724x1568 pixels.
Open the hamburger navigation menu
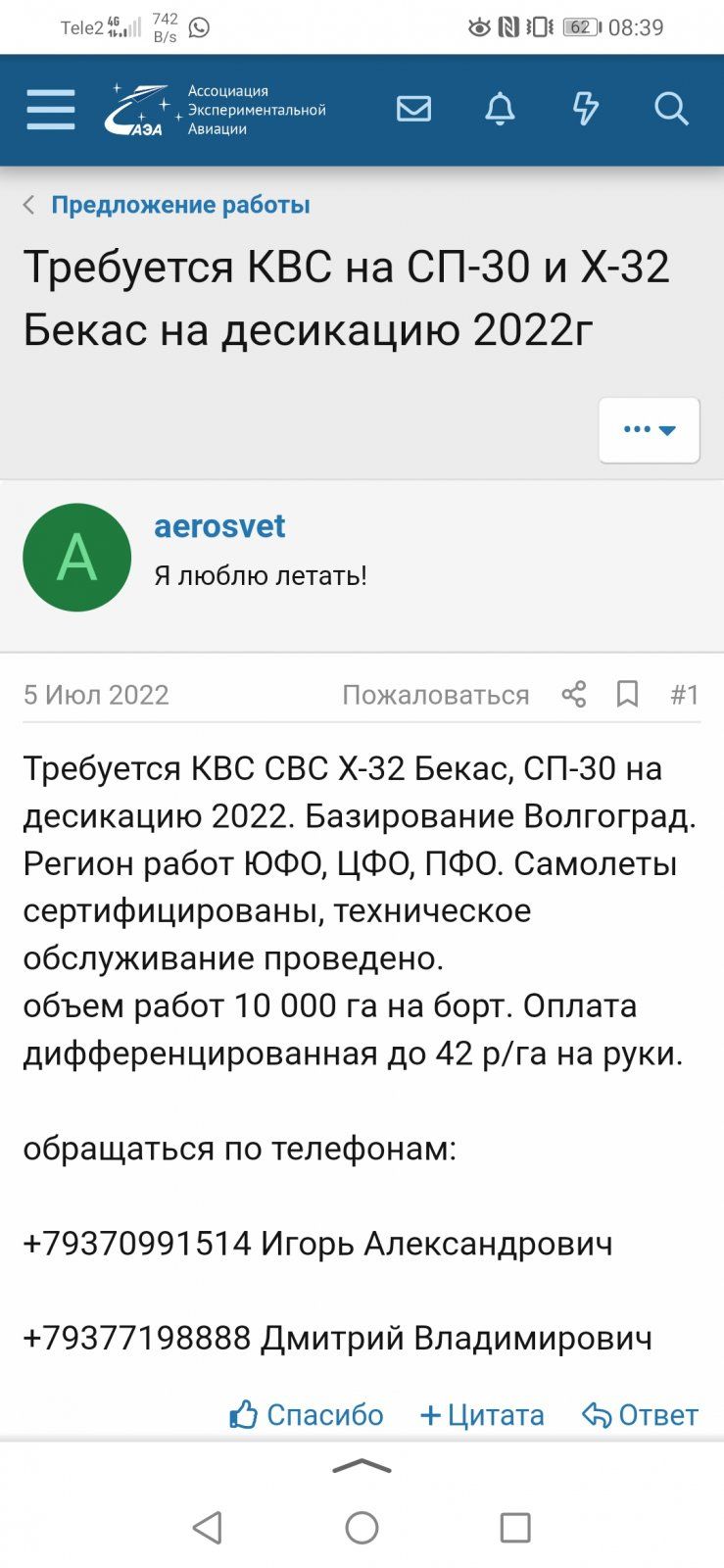51,109
